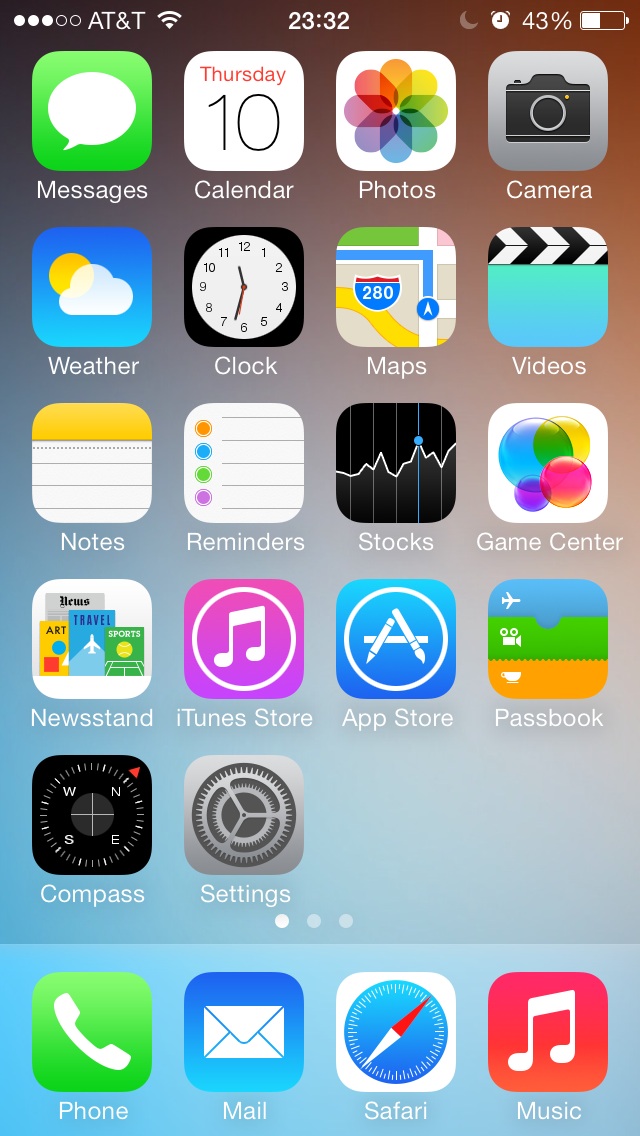This screenshot has width=640, height=1136.
Task: Launch the Calendar app
Action: point(244,111)
